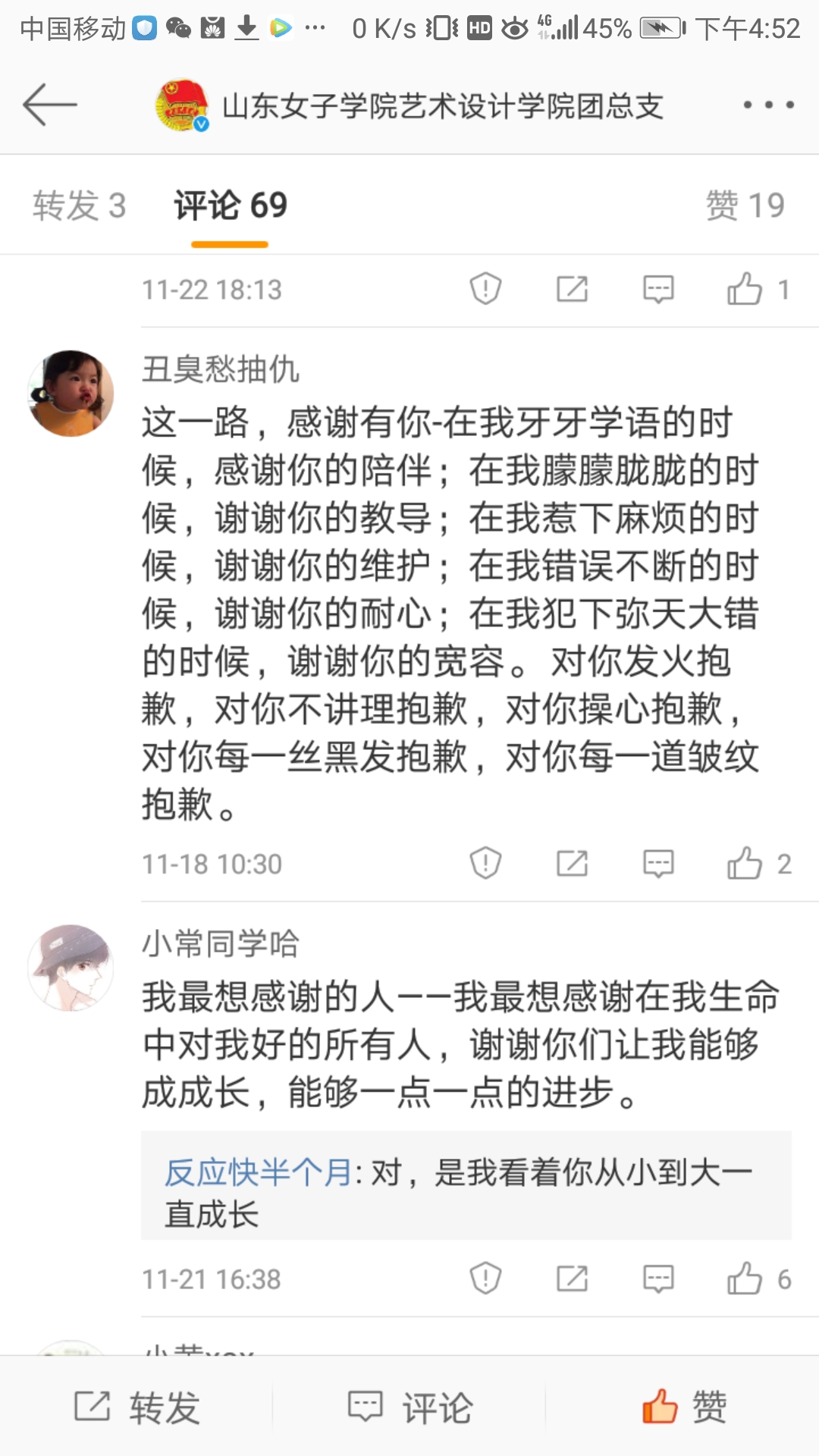Like the comment dated 11-22 18:13
819x1456 pixels.
tap(745, 289)
